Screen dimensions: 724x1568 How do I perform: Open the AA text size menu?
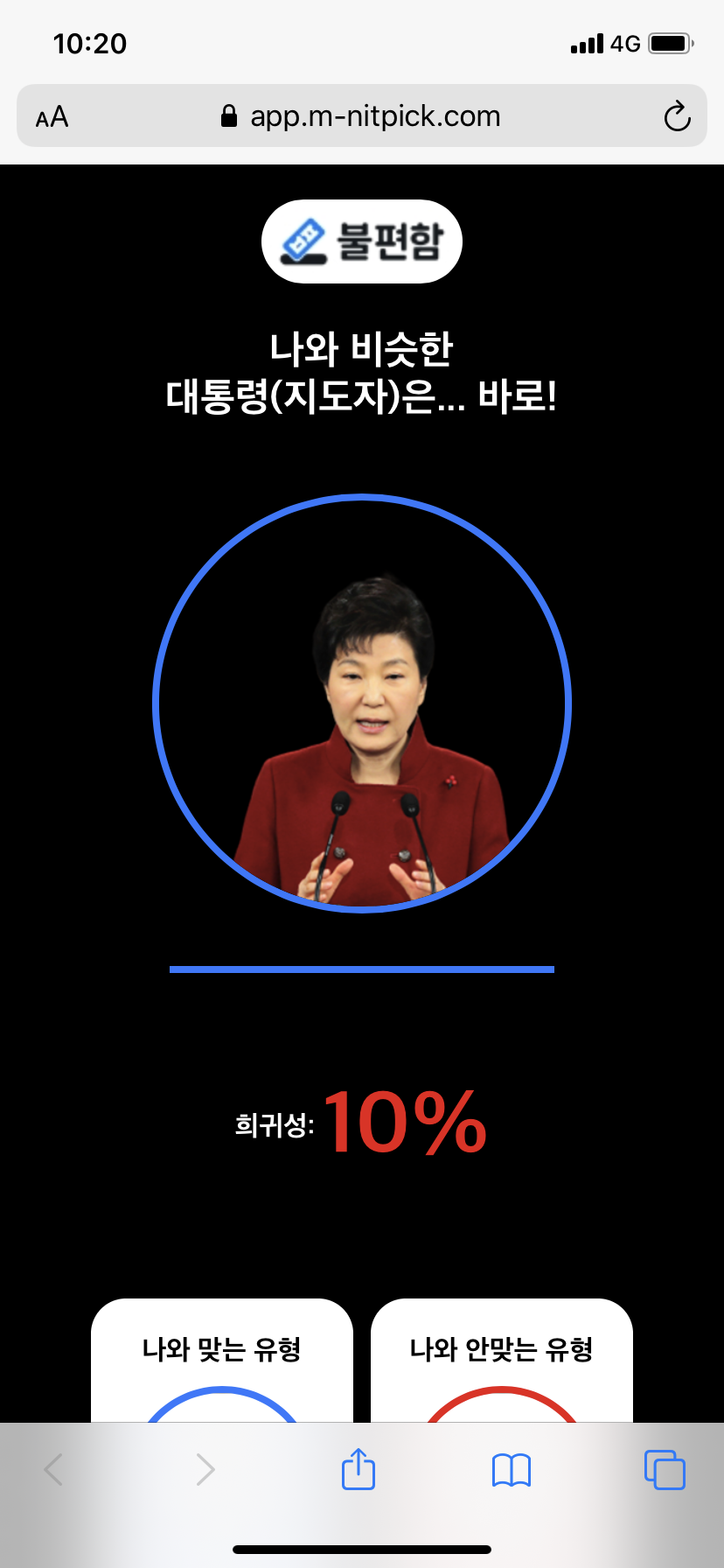[x=52, y=116]
